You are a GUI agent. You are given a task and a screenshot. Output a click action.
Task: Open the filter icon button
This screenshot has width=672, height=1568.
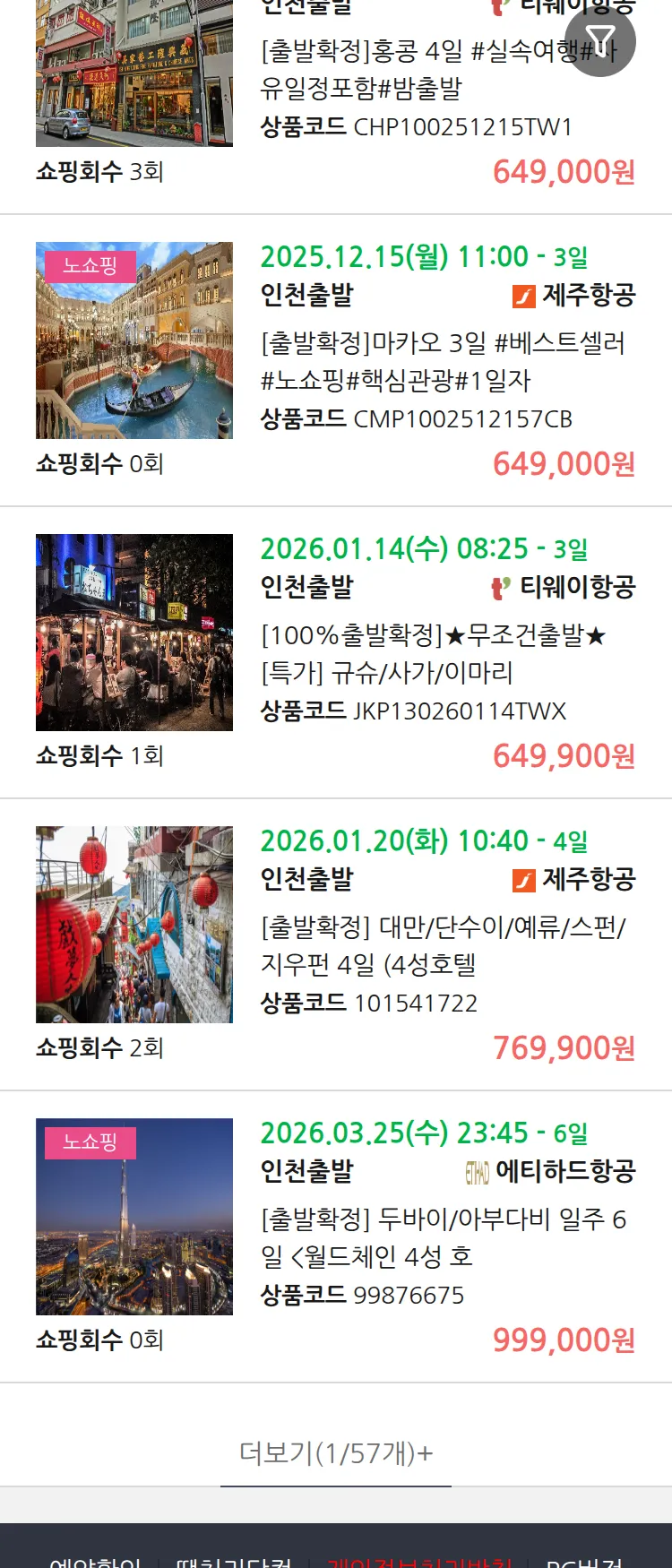[x=599, y=41]
